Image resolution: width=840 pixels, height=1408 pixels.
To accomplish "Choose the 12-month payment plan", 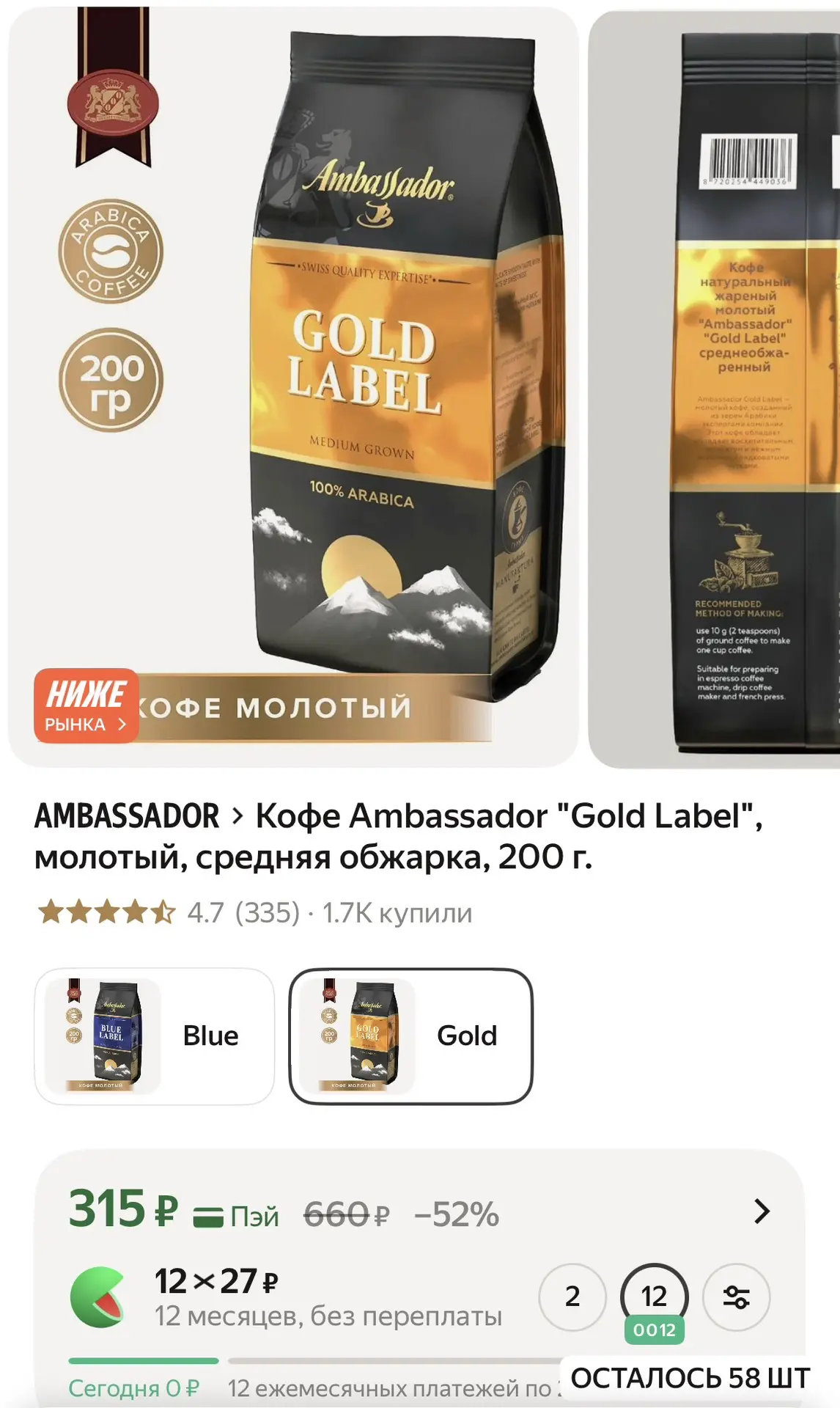I will pyautogui.click(x=654, y=1298).
